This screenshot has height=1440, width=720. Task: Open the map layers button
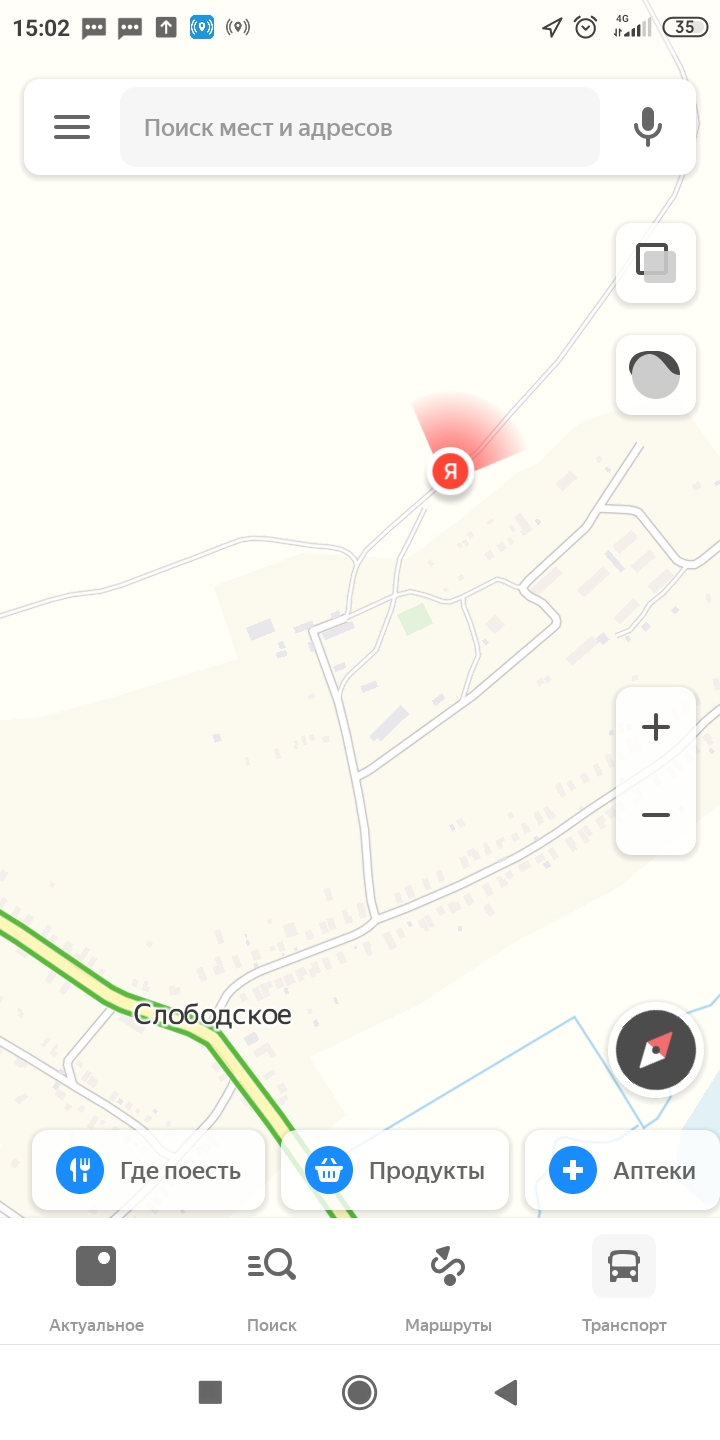(656, 263)
